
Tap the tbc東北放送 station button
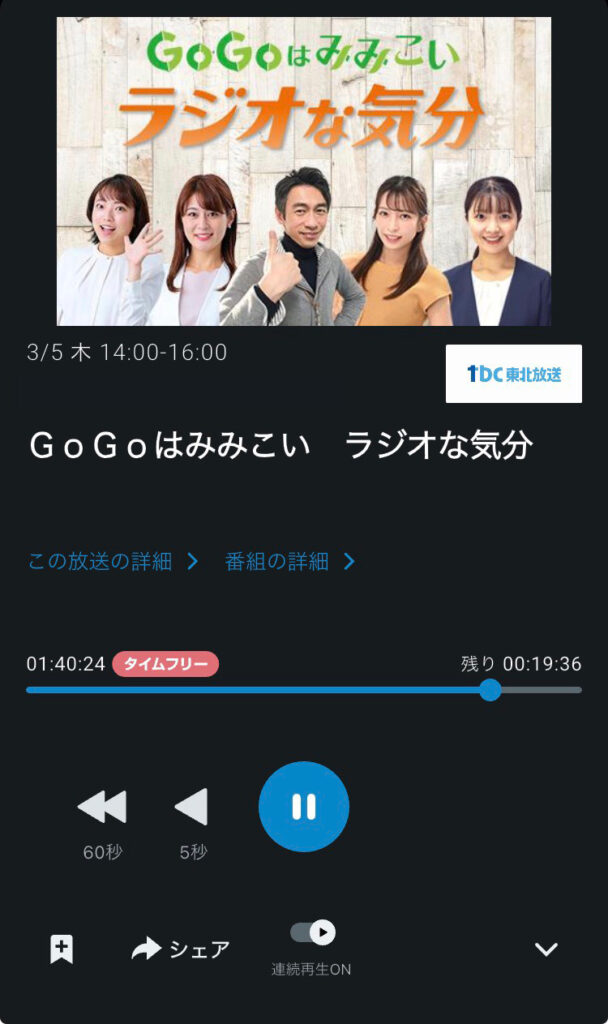(x=513, y=374)
